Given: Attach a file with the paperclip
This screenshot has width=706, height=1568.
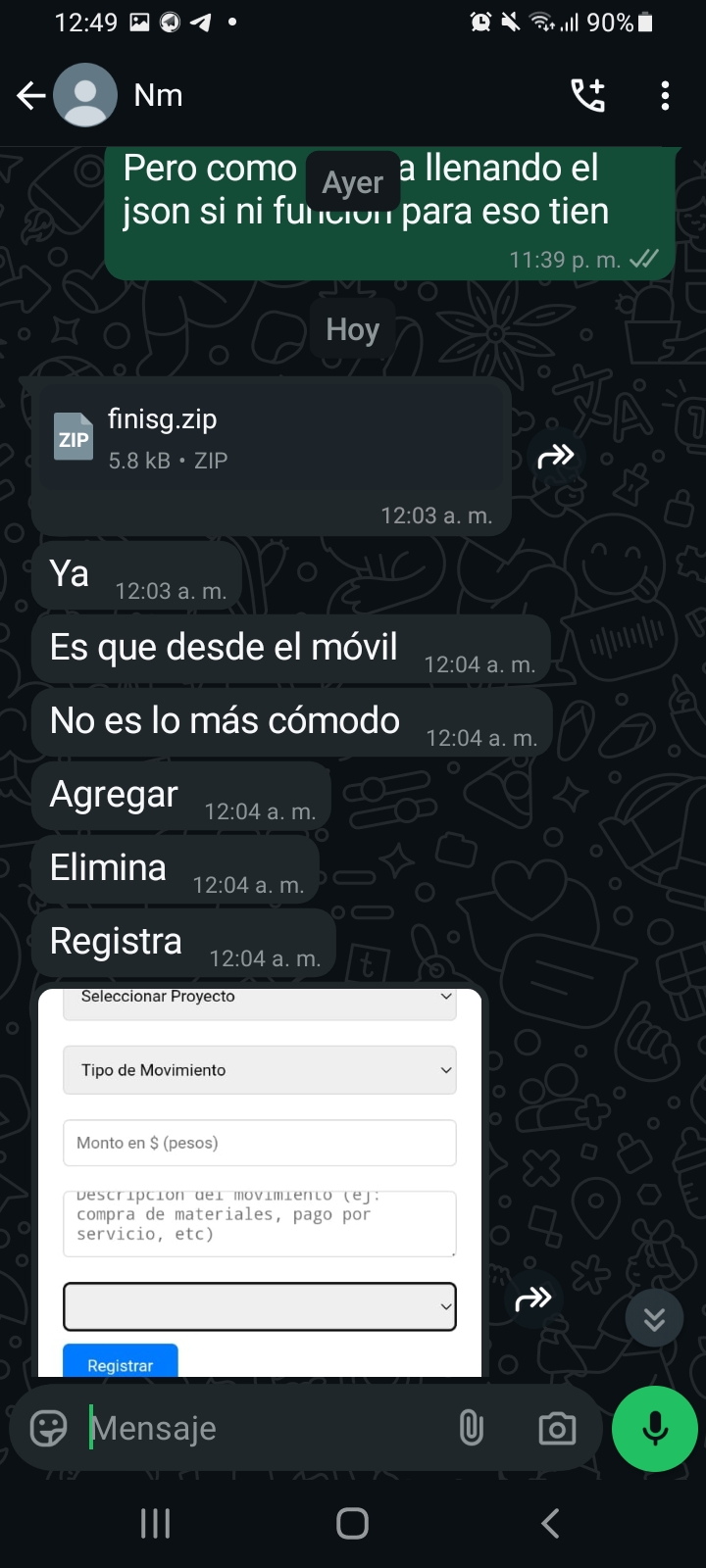Looking at the screenshot, I should pos(472,1429).
